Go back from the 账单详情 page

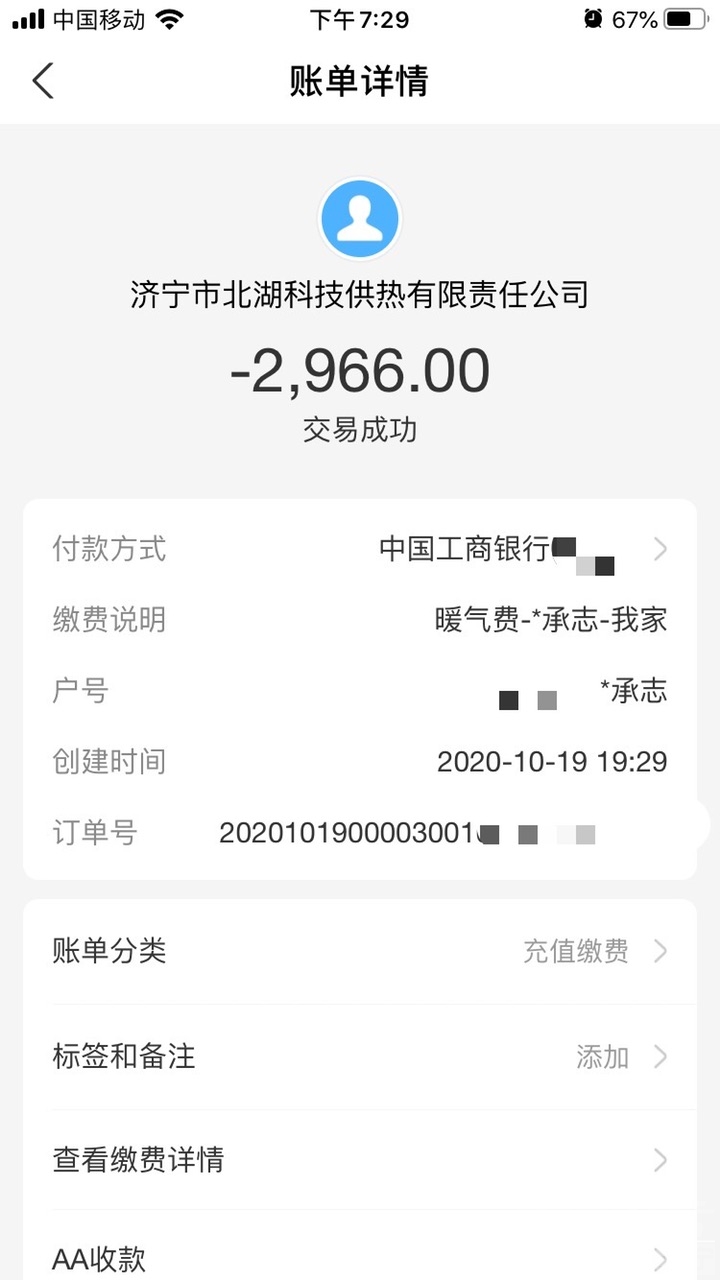coord(43,81)
